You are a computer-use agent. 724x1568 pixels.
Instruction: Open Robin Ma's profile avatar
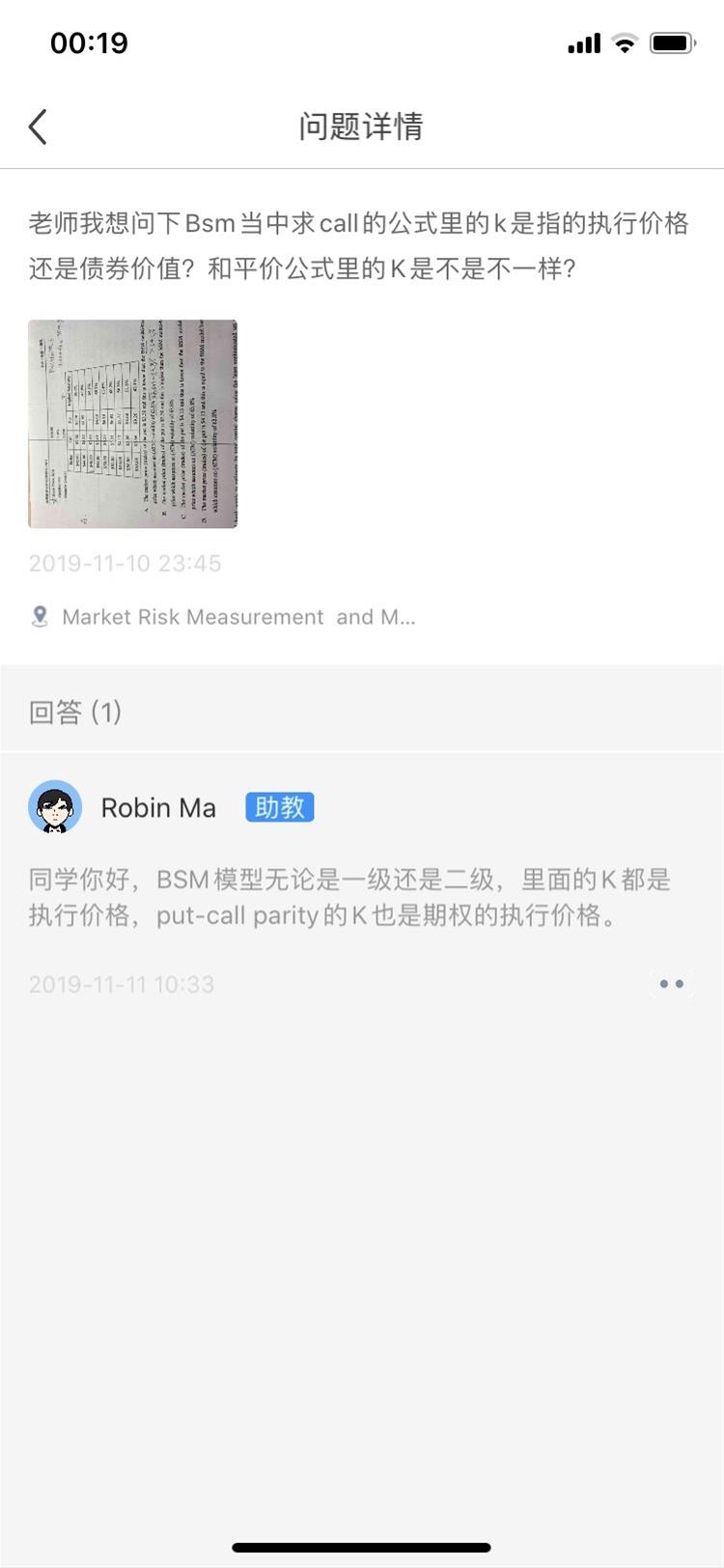[x=55, y=807]
